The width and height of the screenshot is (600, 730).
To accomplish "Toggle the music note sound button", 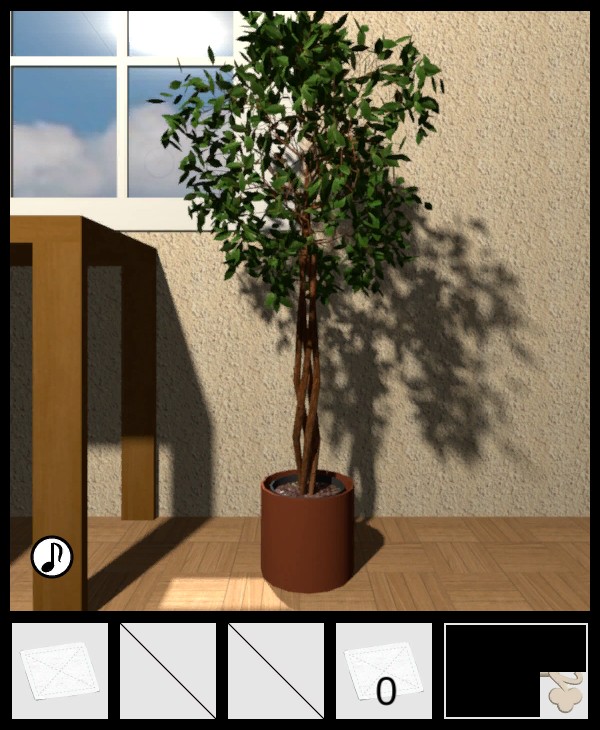I will pos(52,557).
